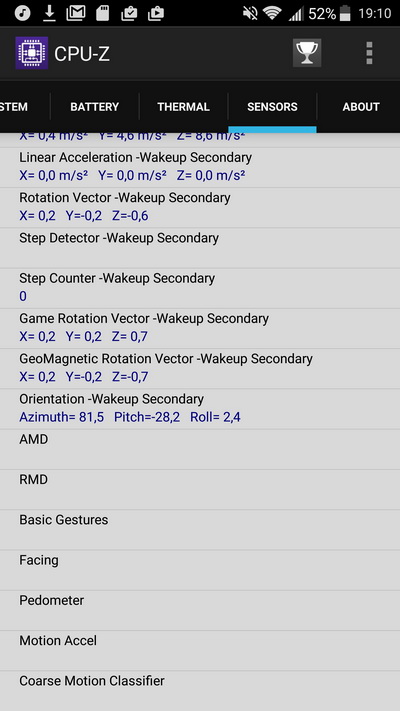The image size is (400, 711).
Task: Switch to the Thermal tab
Action: click(183, 107)
